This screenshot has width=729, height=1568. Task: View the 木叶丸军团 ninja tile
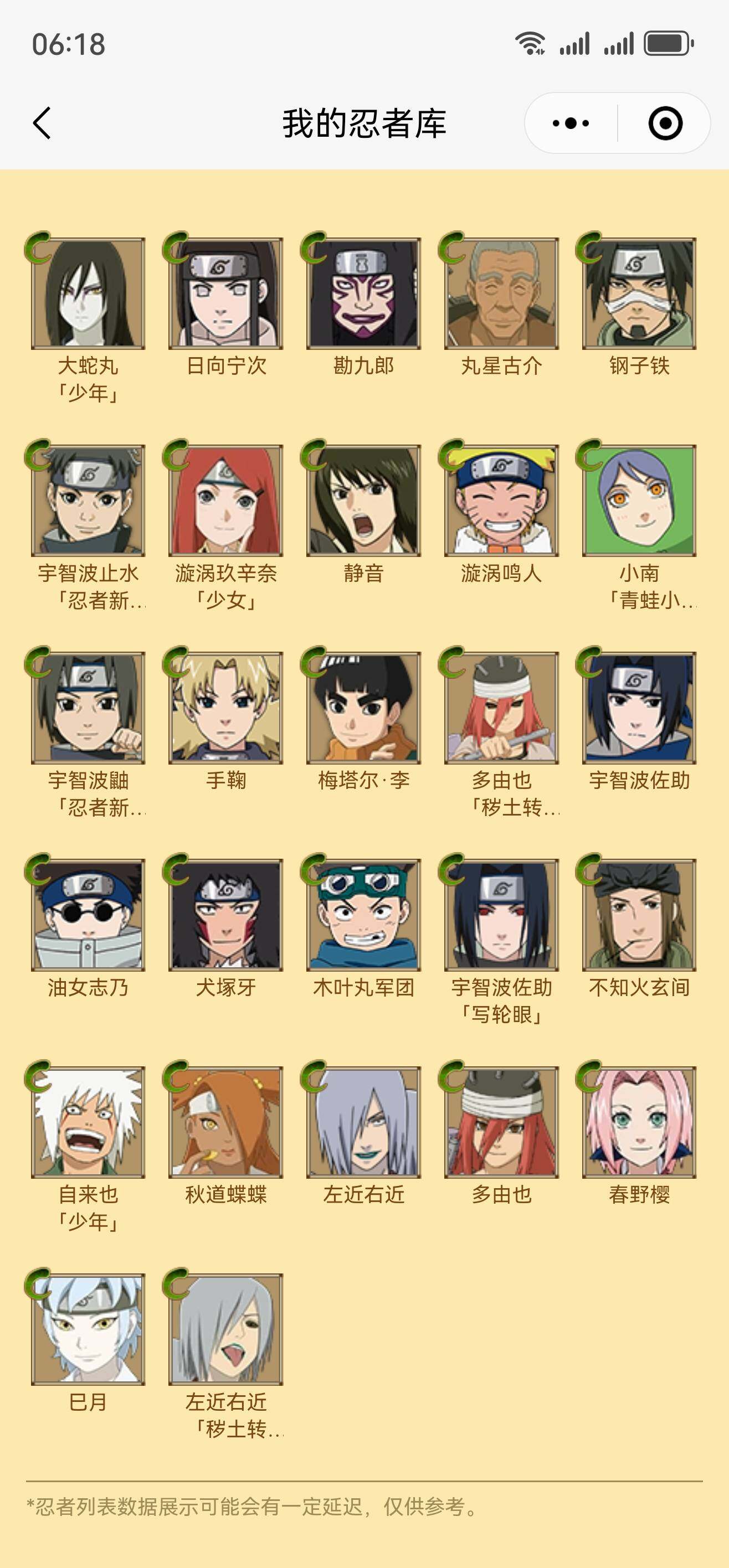363,914
